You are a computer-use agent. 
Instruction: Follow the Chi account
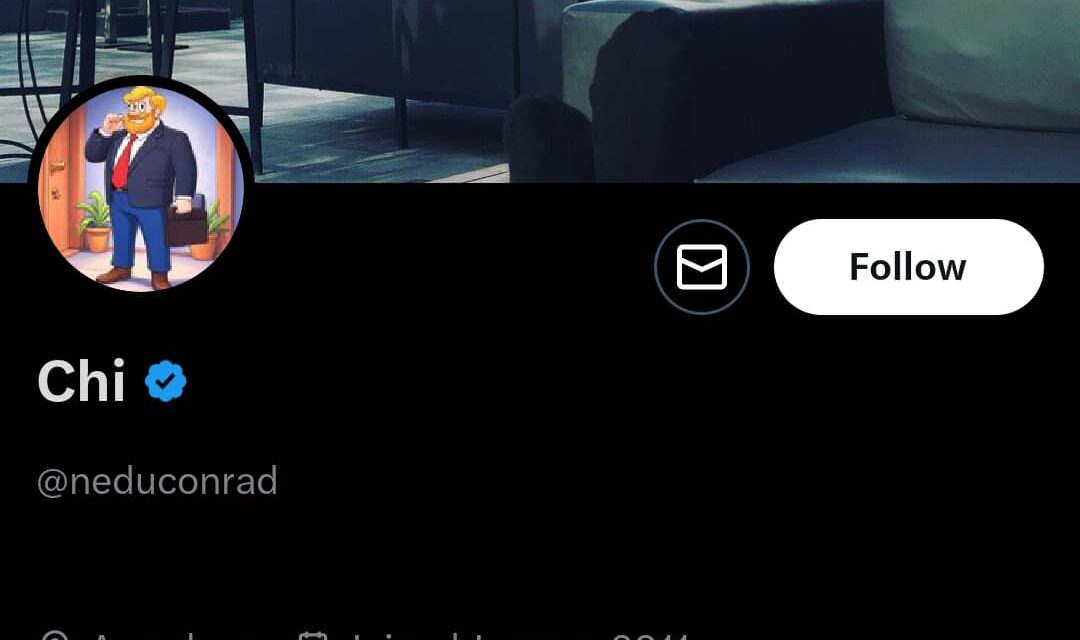point(908,267)
